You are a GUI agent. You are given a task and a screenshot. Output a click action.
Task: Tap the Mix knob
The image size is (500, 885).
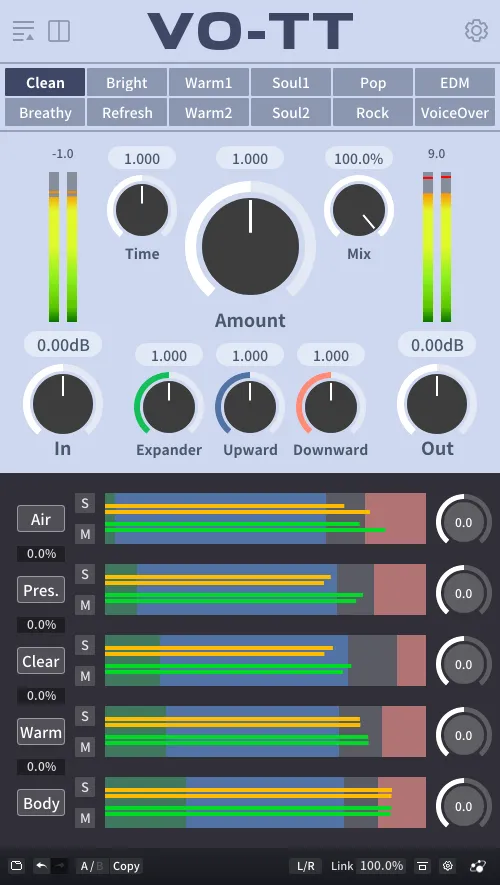359,209
